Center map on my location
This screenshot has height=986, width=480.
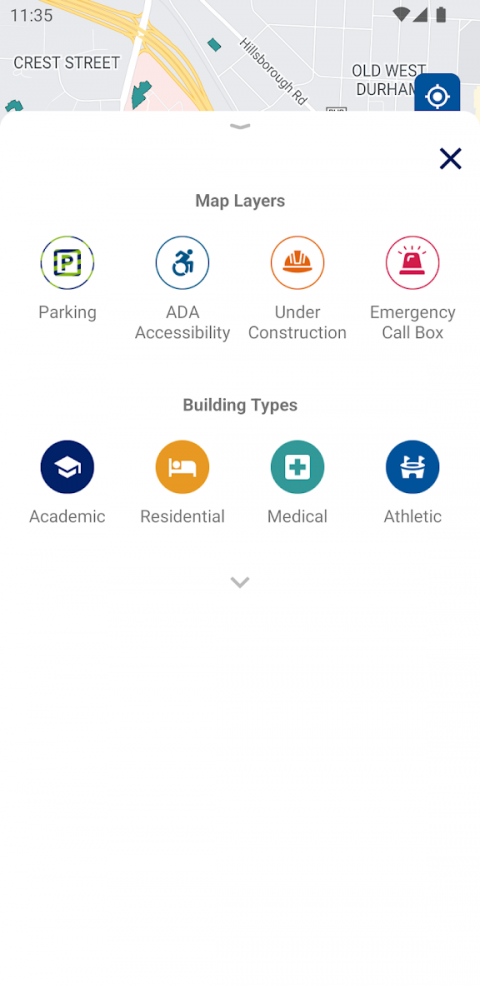437,96
